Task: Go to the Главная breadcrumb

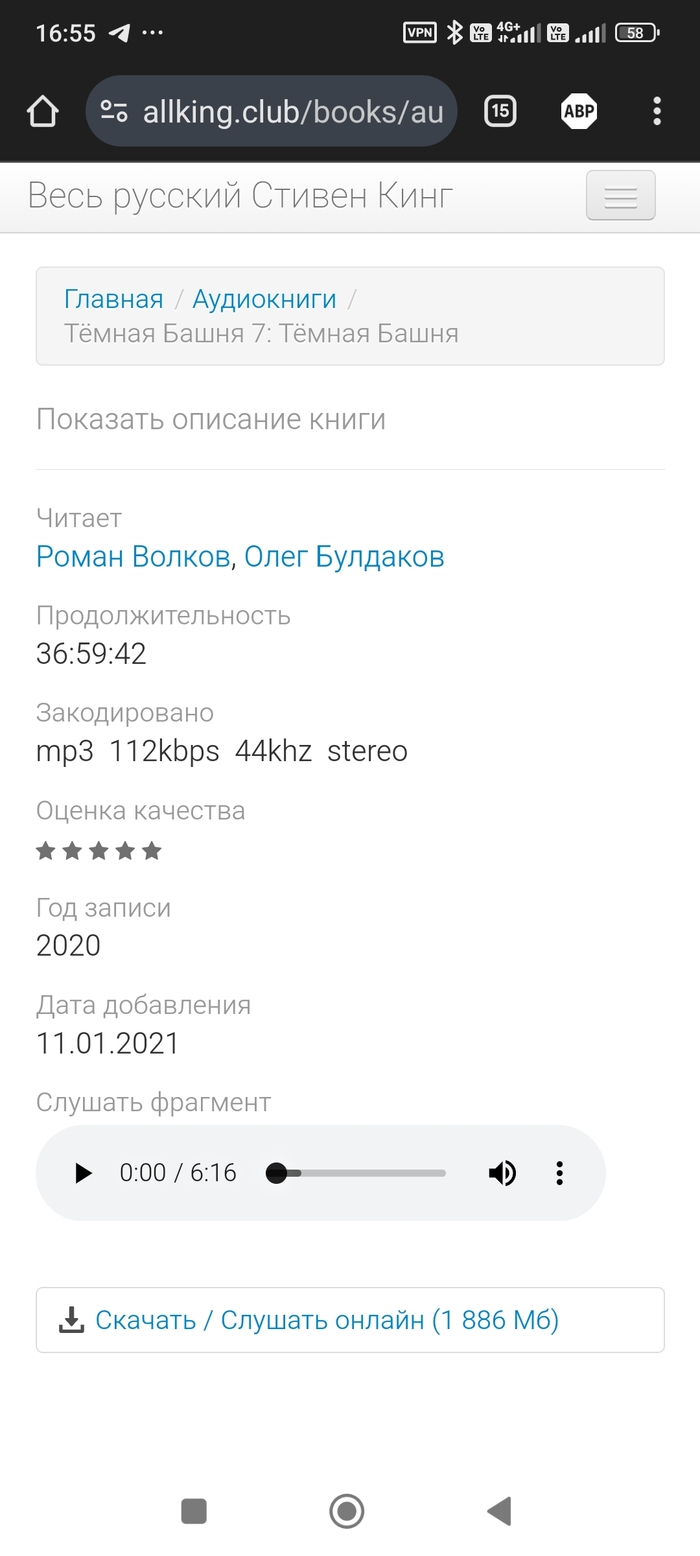Action: [x=113, y=299]
